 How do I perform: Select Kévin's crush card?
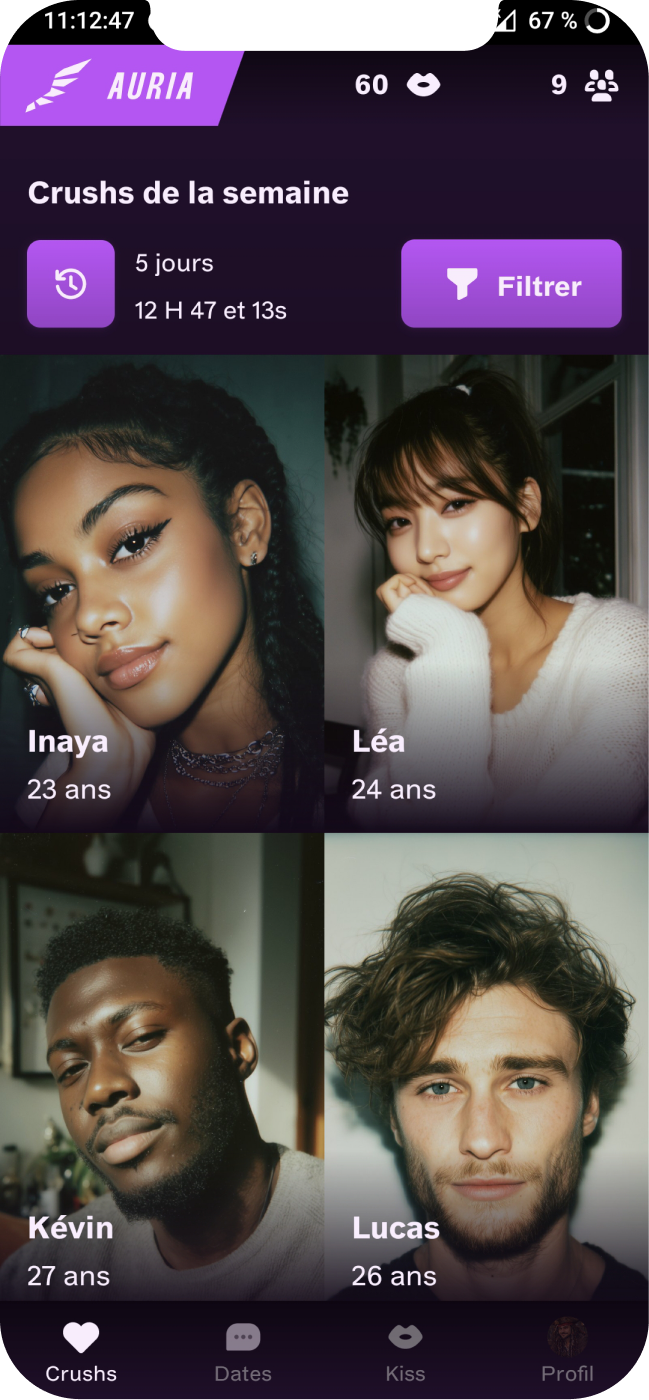pos(162,1066)
